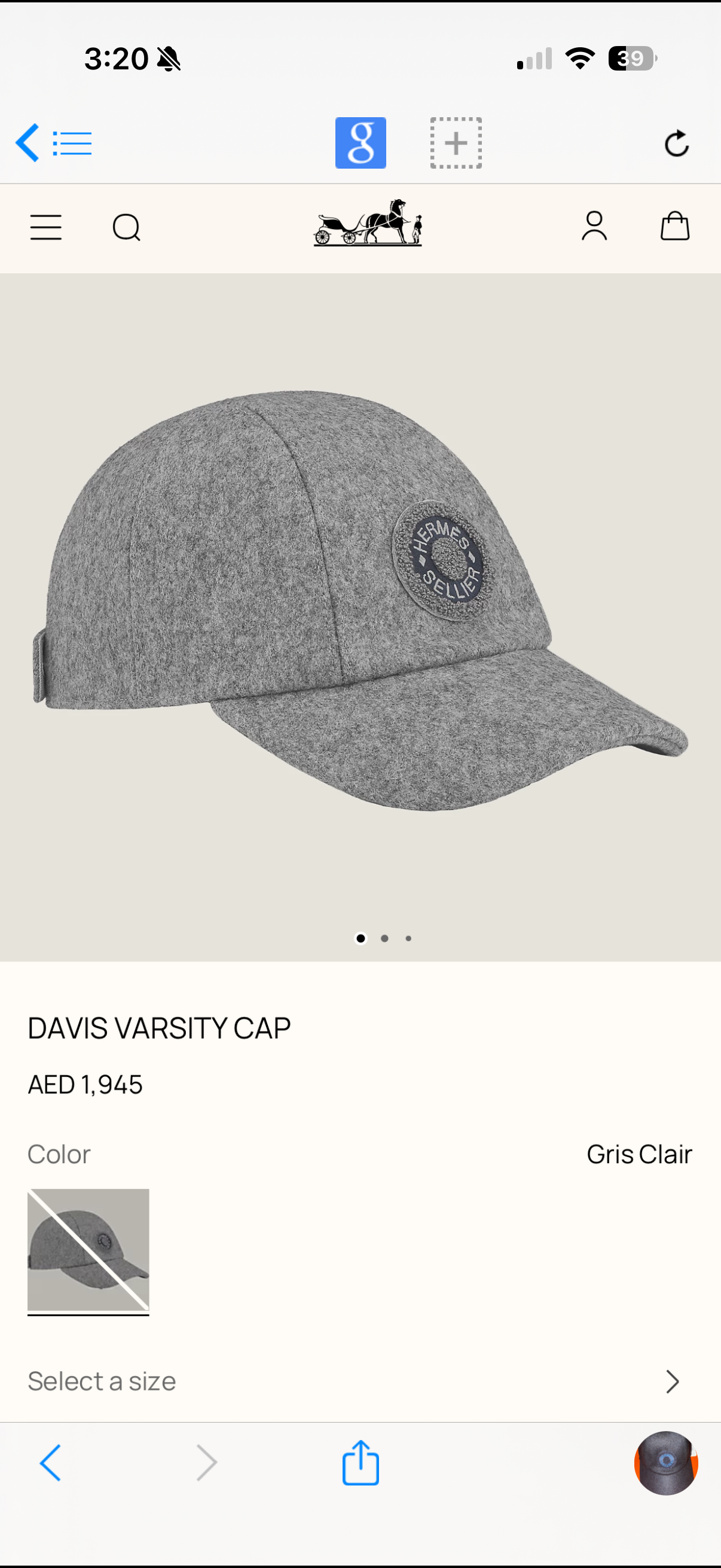
Task: Navigate back in the bottom toolbar
Action: click(x=50, y=1463)
